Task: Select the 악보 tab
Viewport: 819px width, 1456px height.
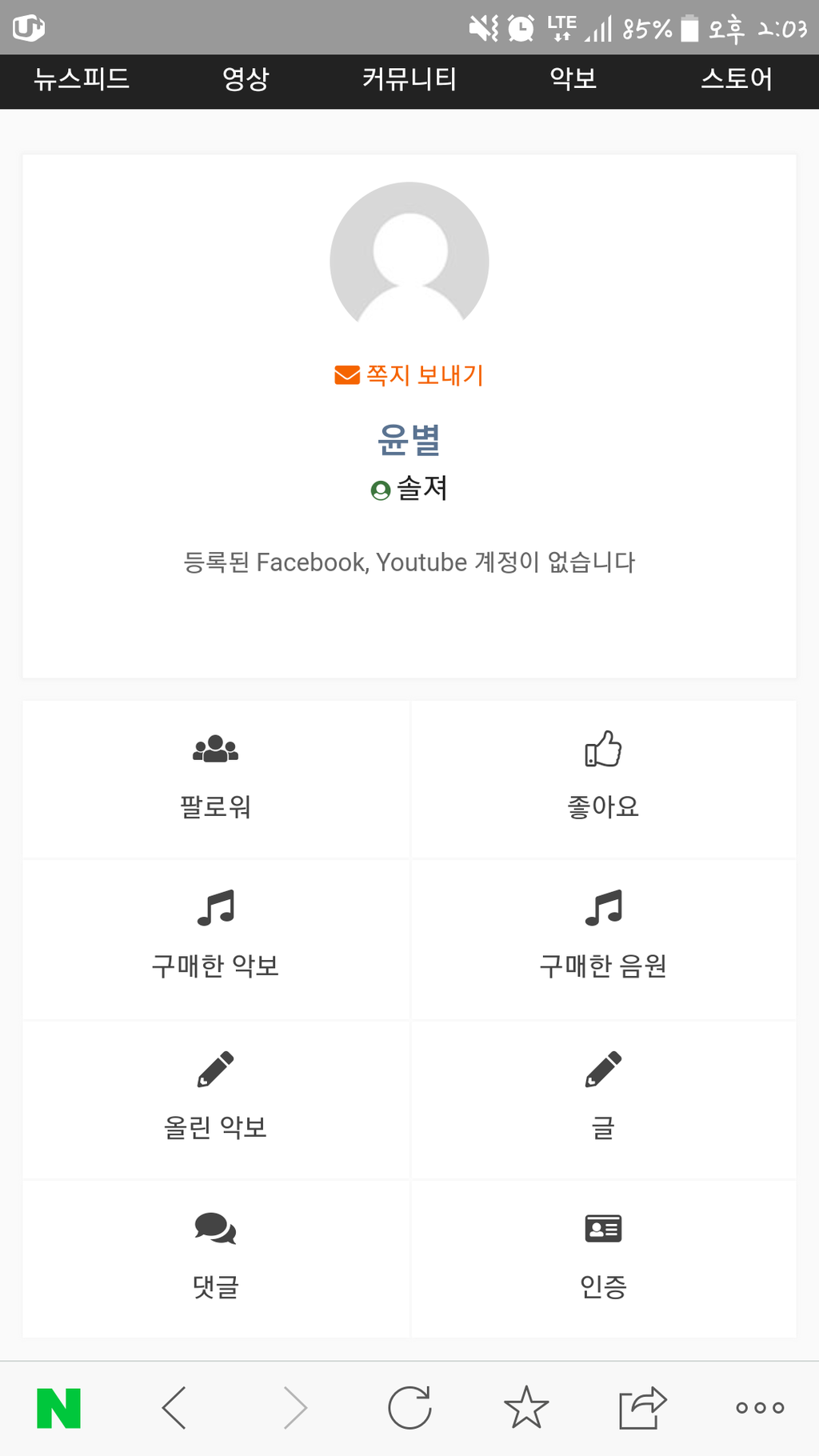Action: pyautogui.click(x=573, y=79)
